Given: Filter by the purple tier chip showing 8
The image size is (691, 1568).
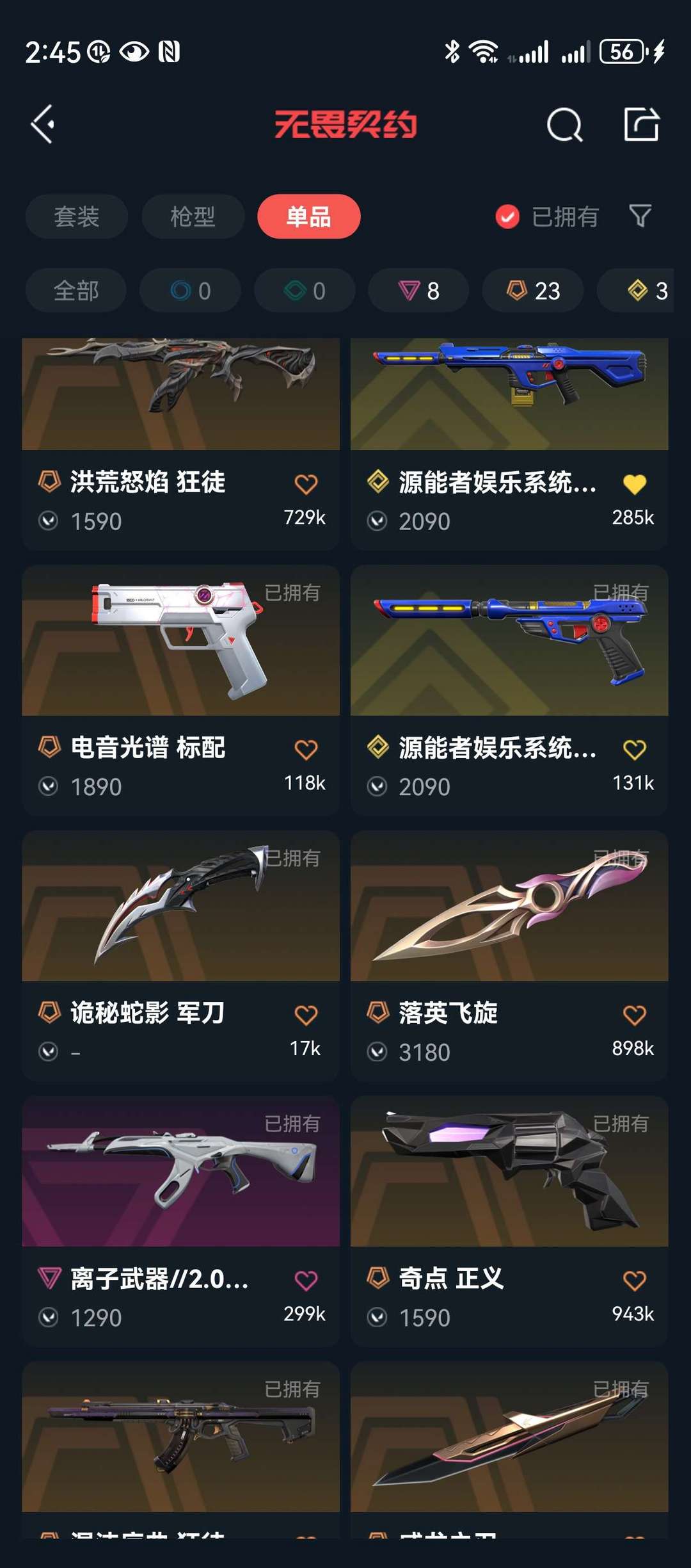Looking at the screenshot, I should (418, 291).
